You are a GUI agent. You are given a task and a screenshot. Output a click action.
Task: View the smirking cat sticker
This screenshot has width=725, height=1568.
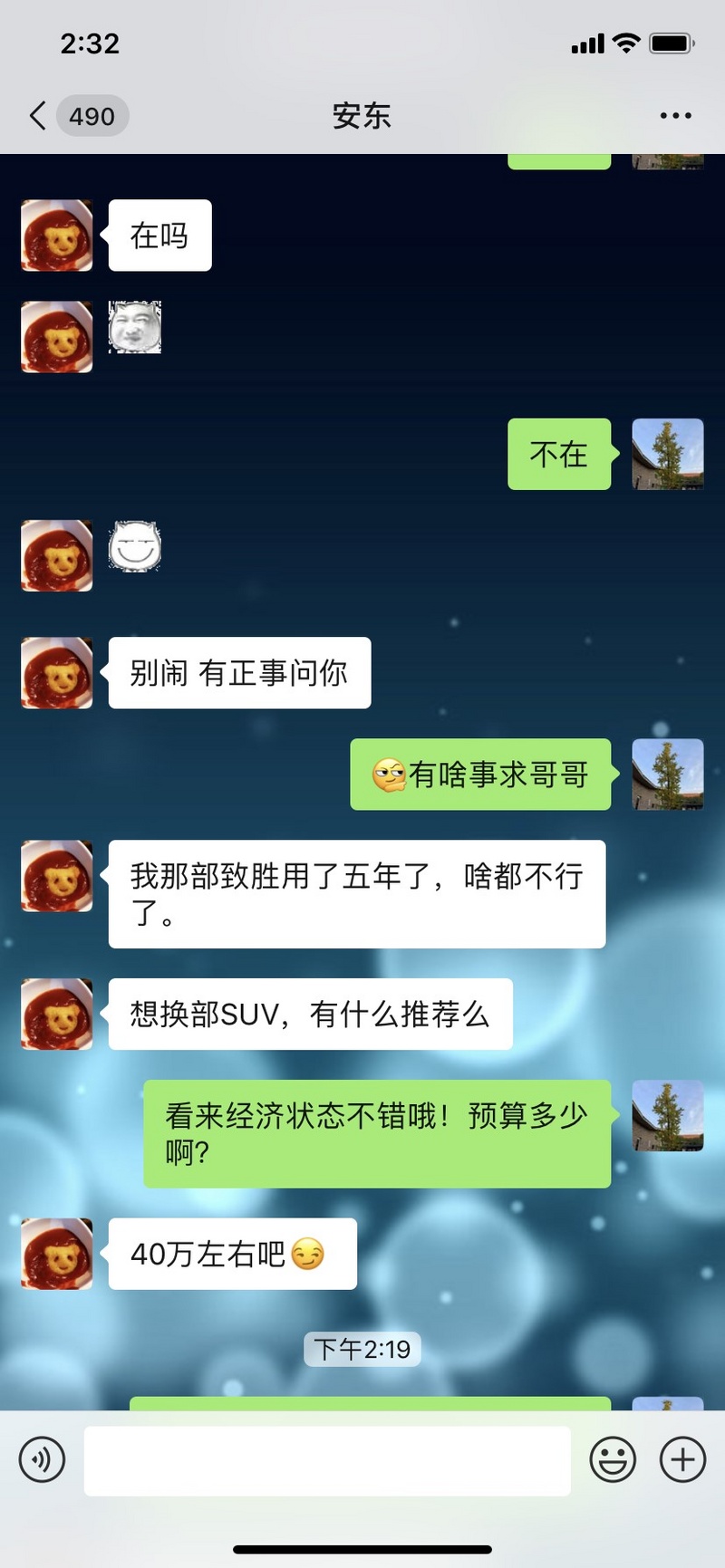135,546
